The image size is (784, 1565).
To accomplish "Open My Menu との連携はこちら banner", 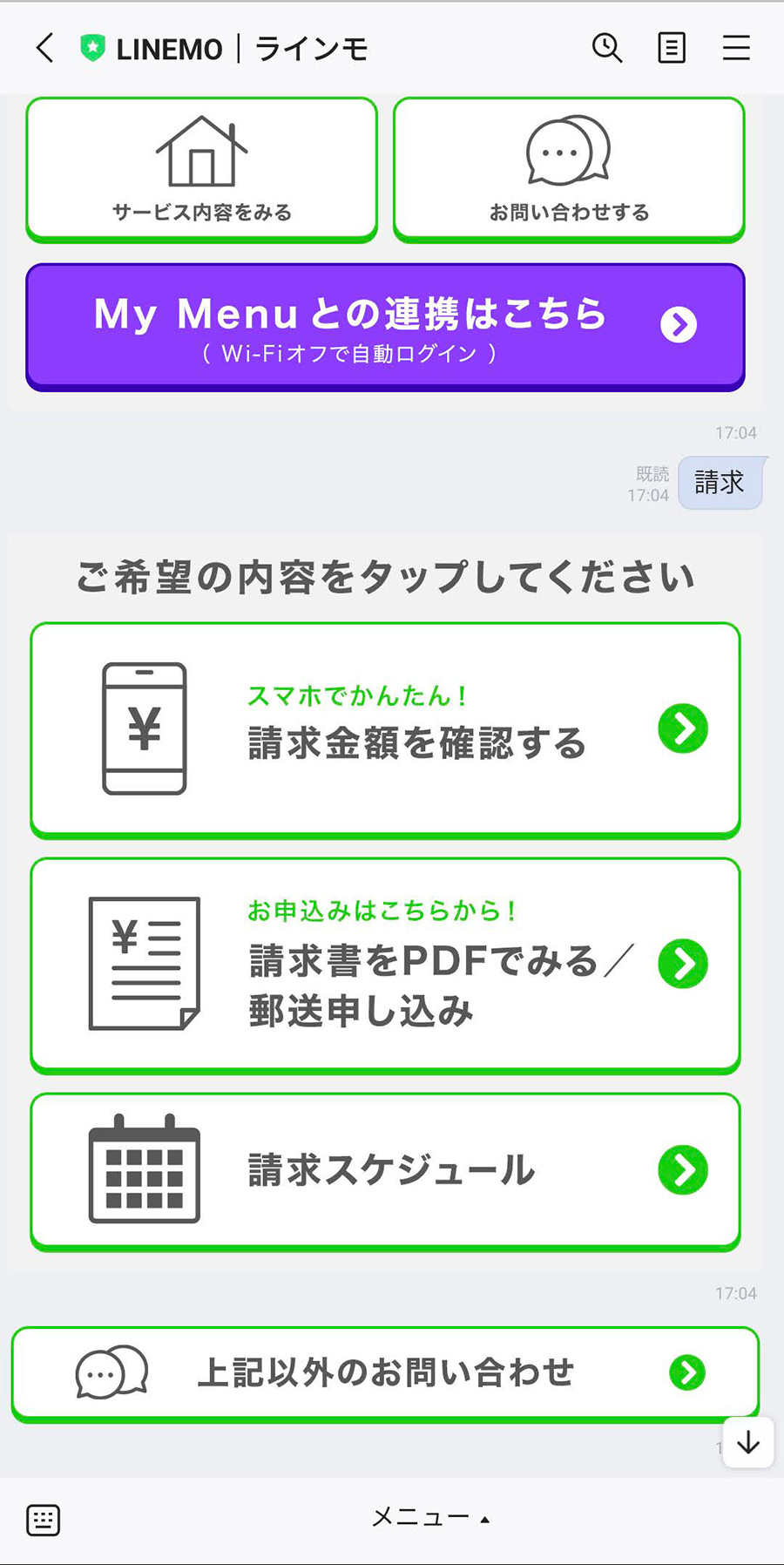I will click(385, 328).
